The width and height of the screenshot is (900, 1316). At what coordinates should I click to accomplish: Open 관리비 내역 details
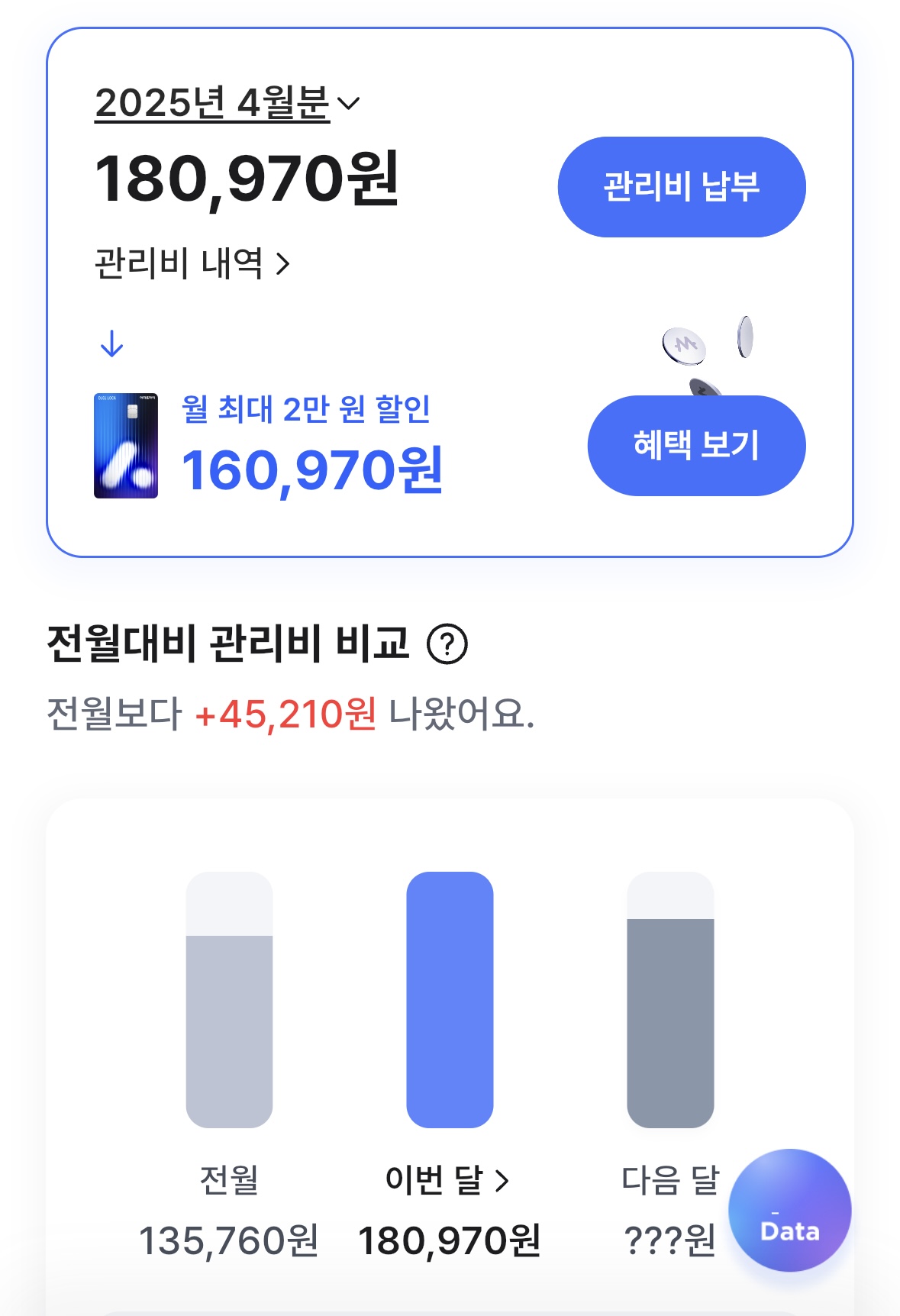click(x=192, y=264)
